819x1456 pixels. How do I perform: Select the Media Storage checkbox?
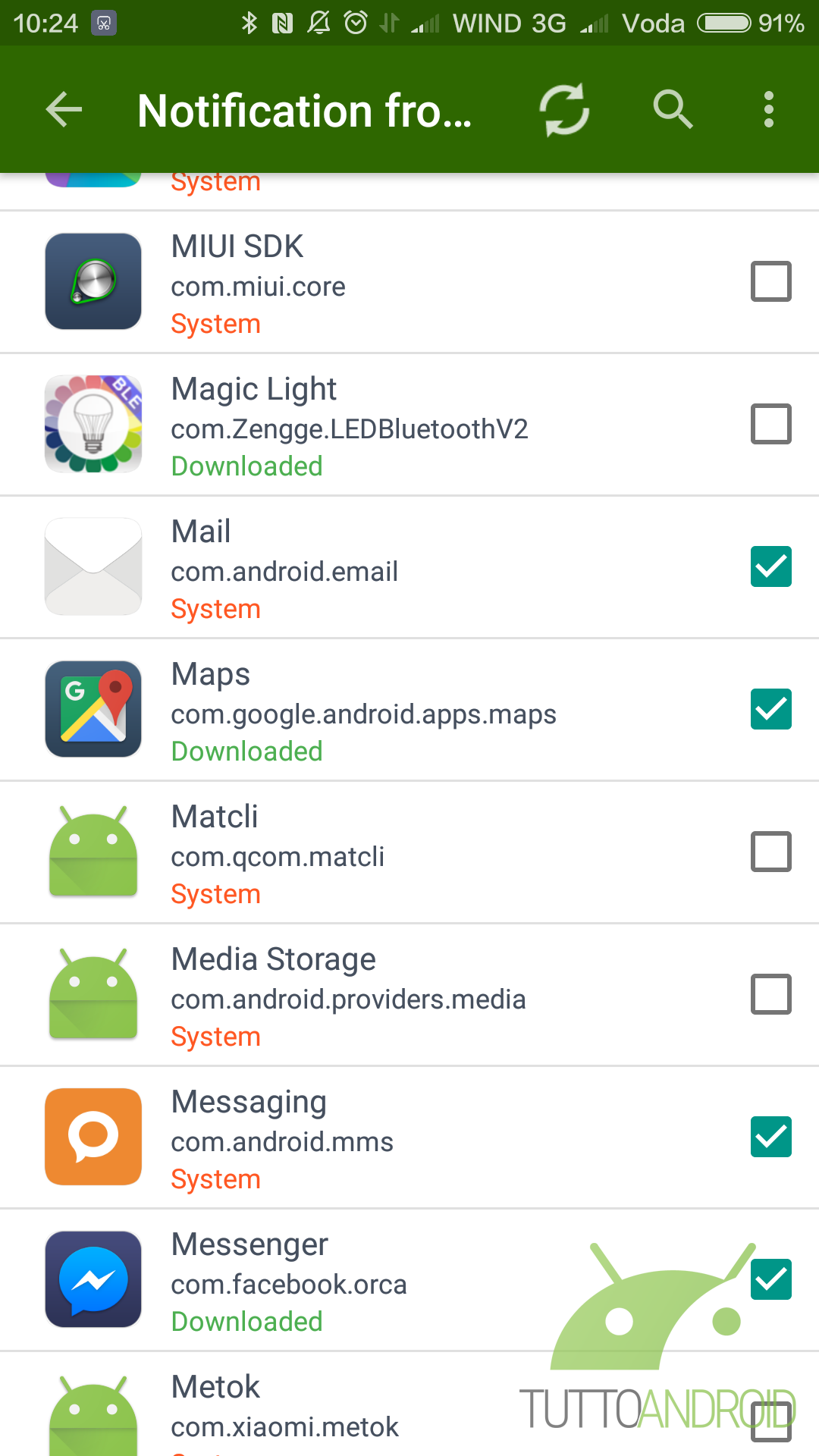771,994
